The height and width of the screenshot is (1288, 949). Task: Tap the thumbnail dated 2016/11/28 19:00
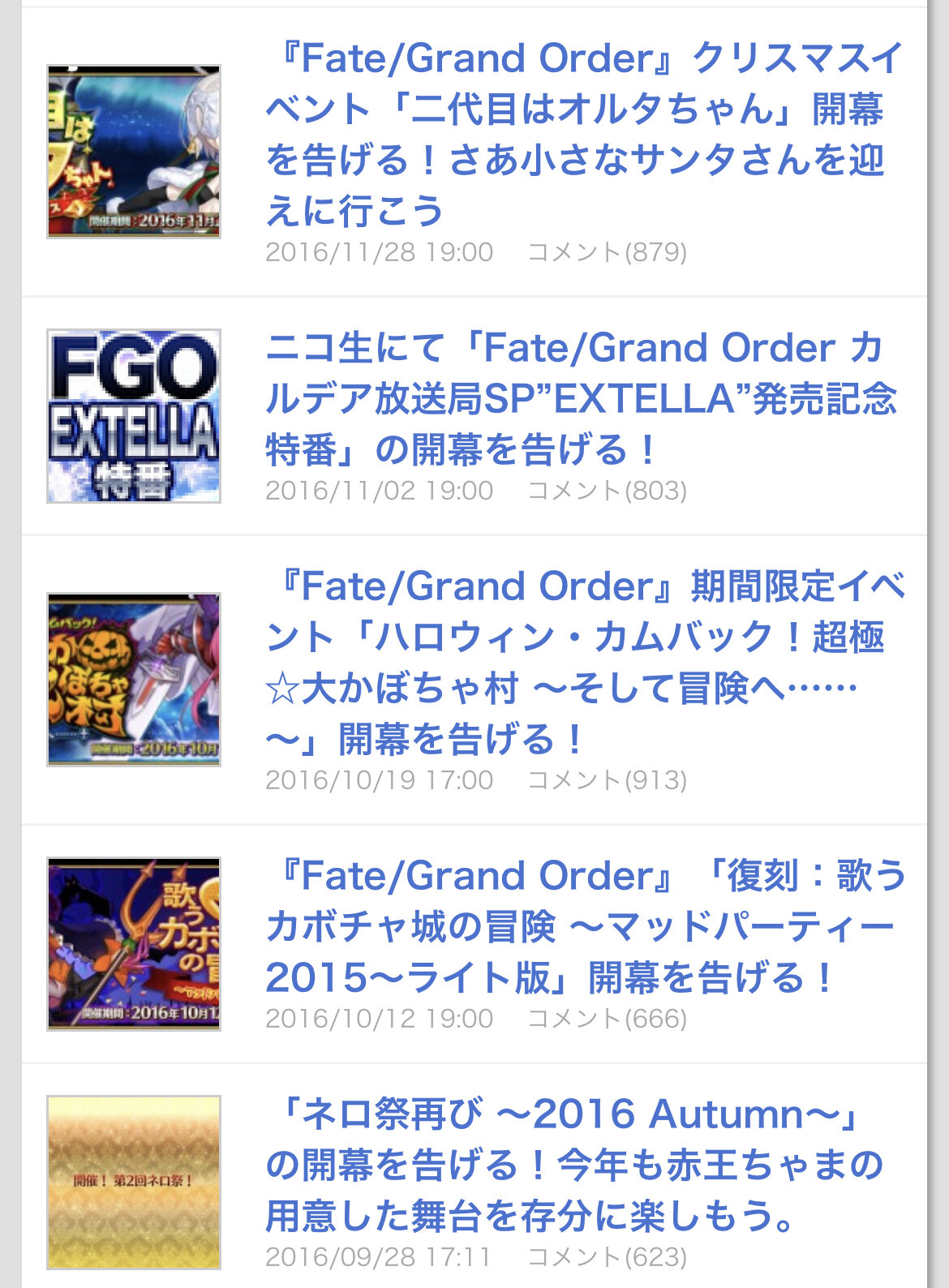click(x=134, y=152)
